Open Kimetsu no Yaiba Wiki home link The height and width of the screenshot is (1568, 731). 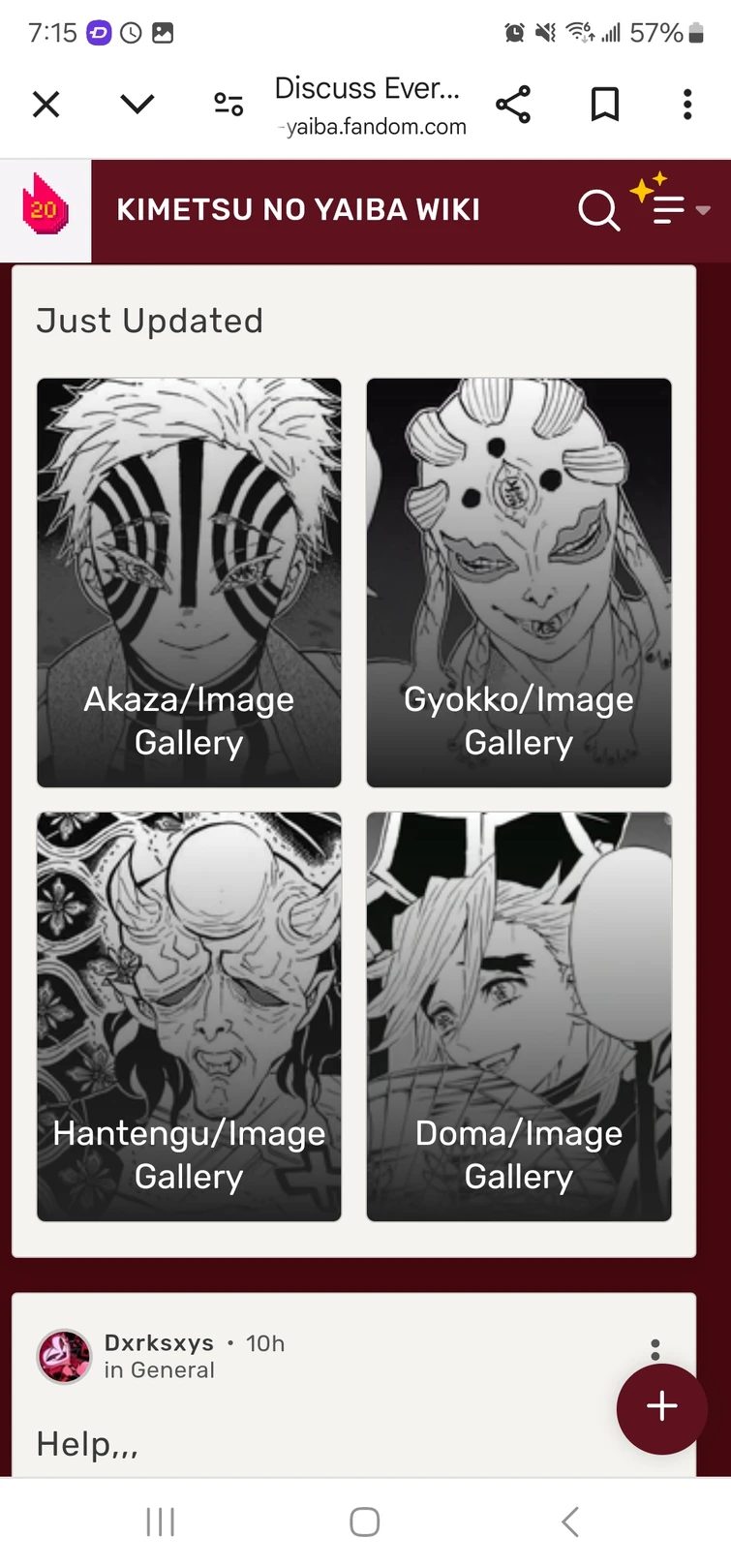point(298,210)
